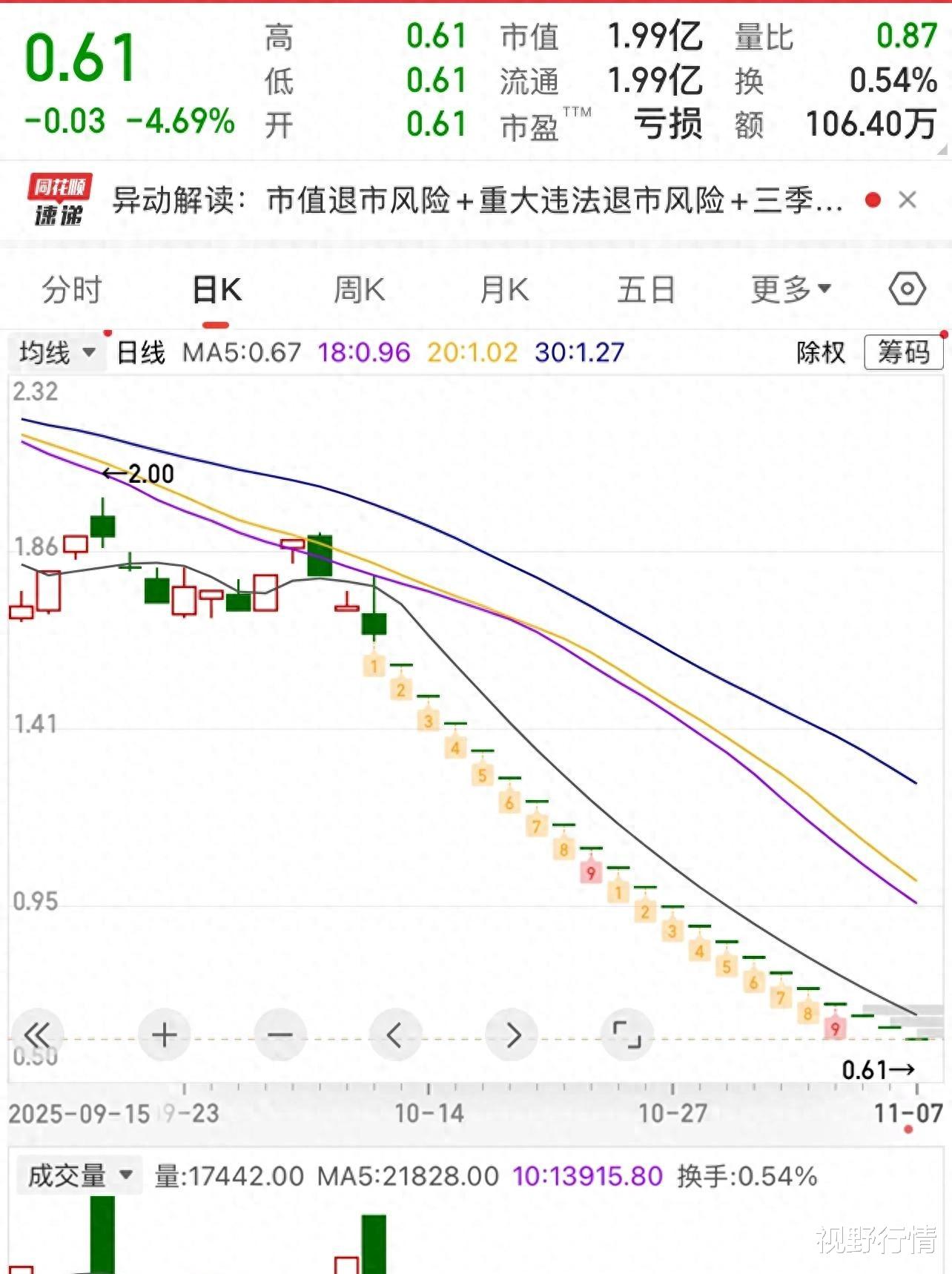Show the 五日 chart tab
The height and width of the screenshot is (1274, 952).
646,290
